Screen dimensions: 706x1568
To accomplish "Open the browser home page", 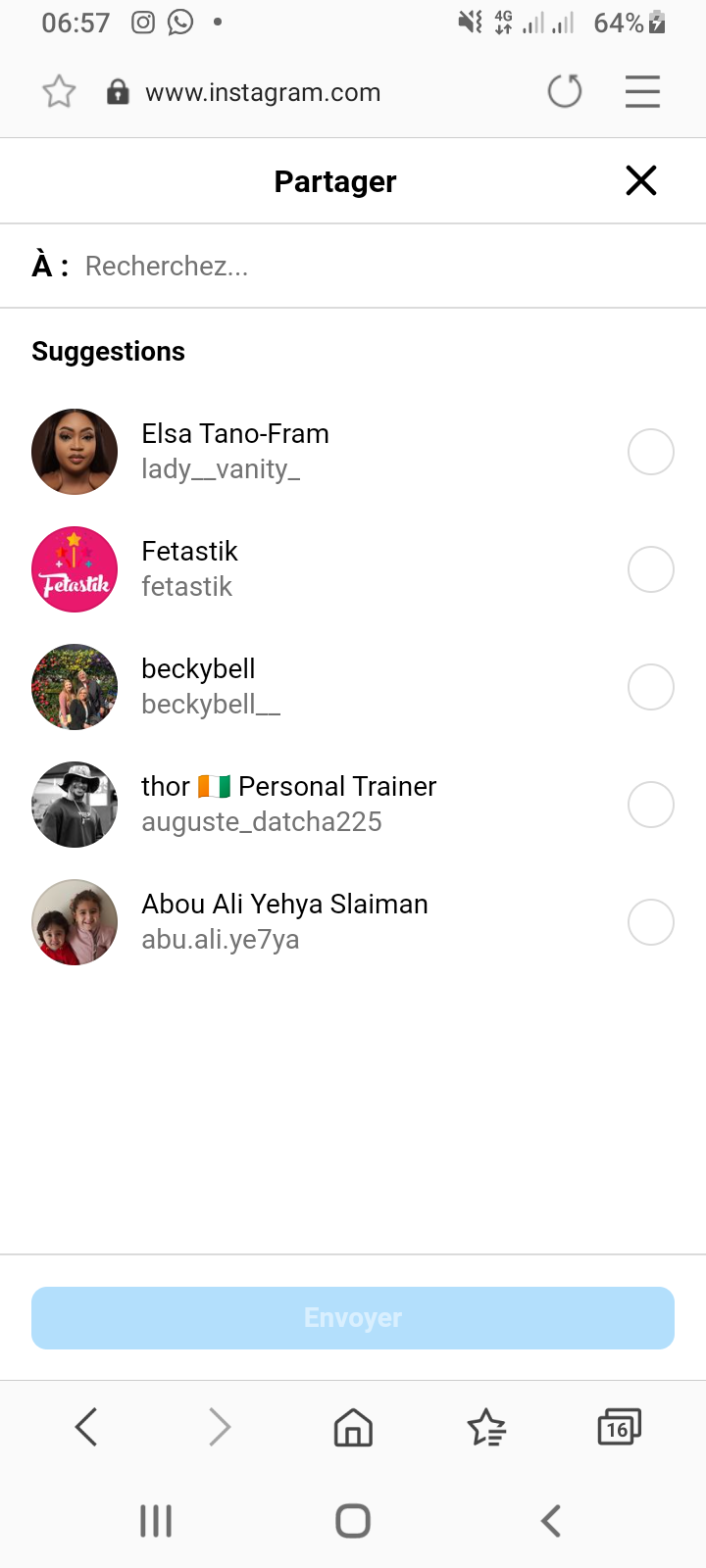I will pos(353,1427).
